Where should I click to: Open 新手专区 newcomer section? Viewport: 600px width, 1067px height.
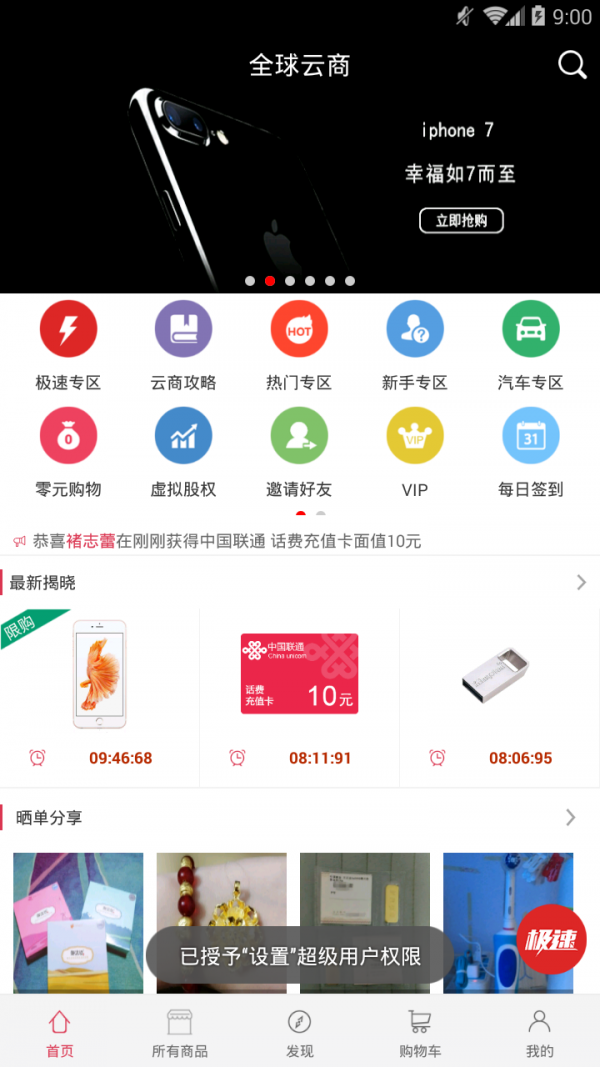coord(415,329)
